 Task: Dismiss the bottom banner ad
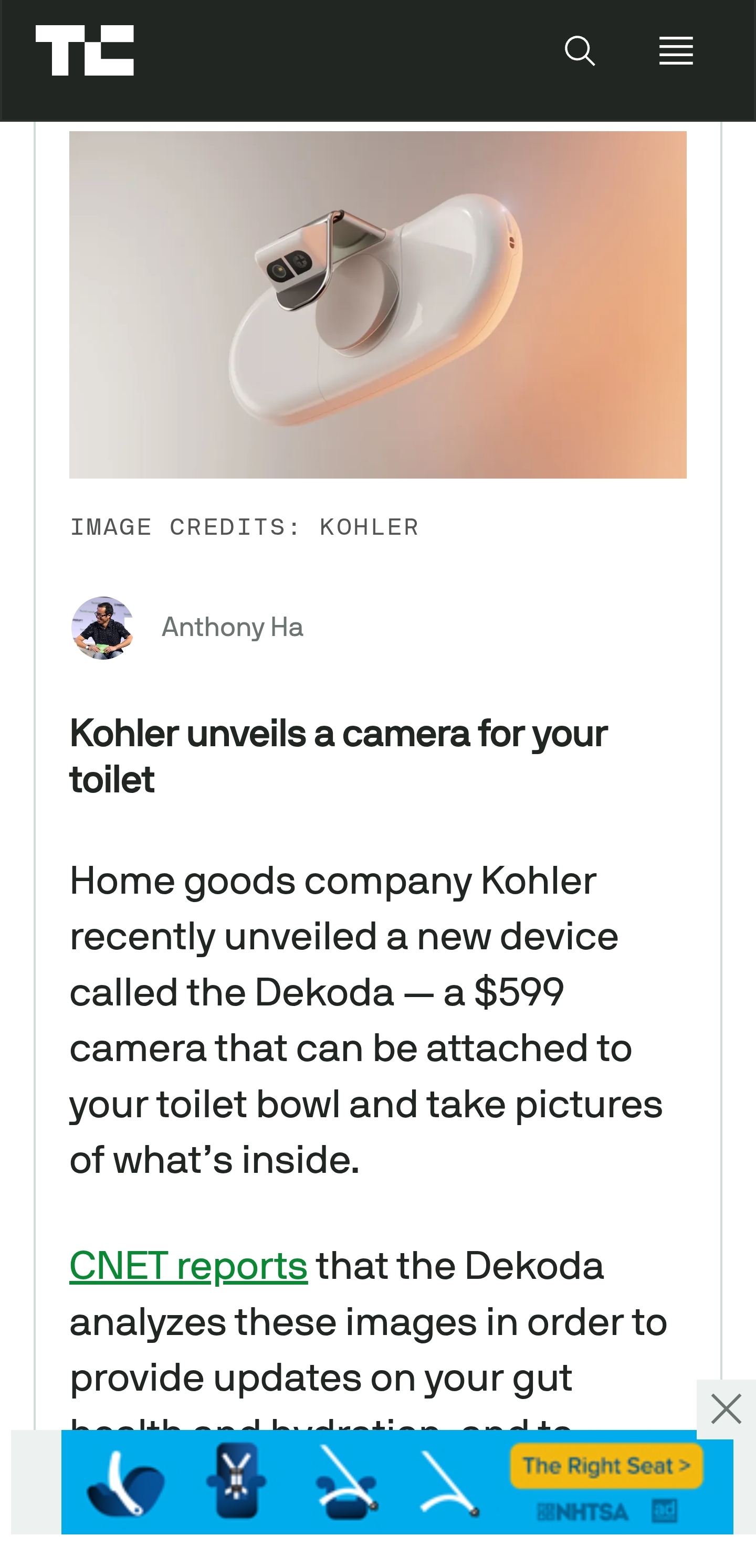tap(726, 1408)
